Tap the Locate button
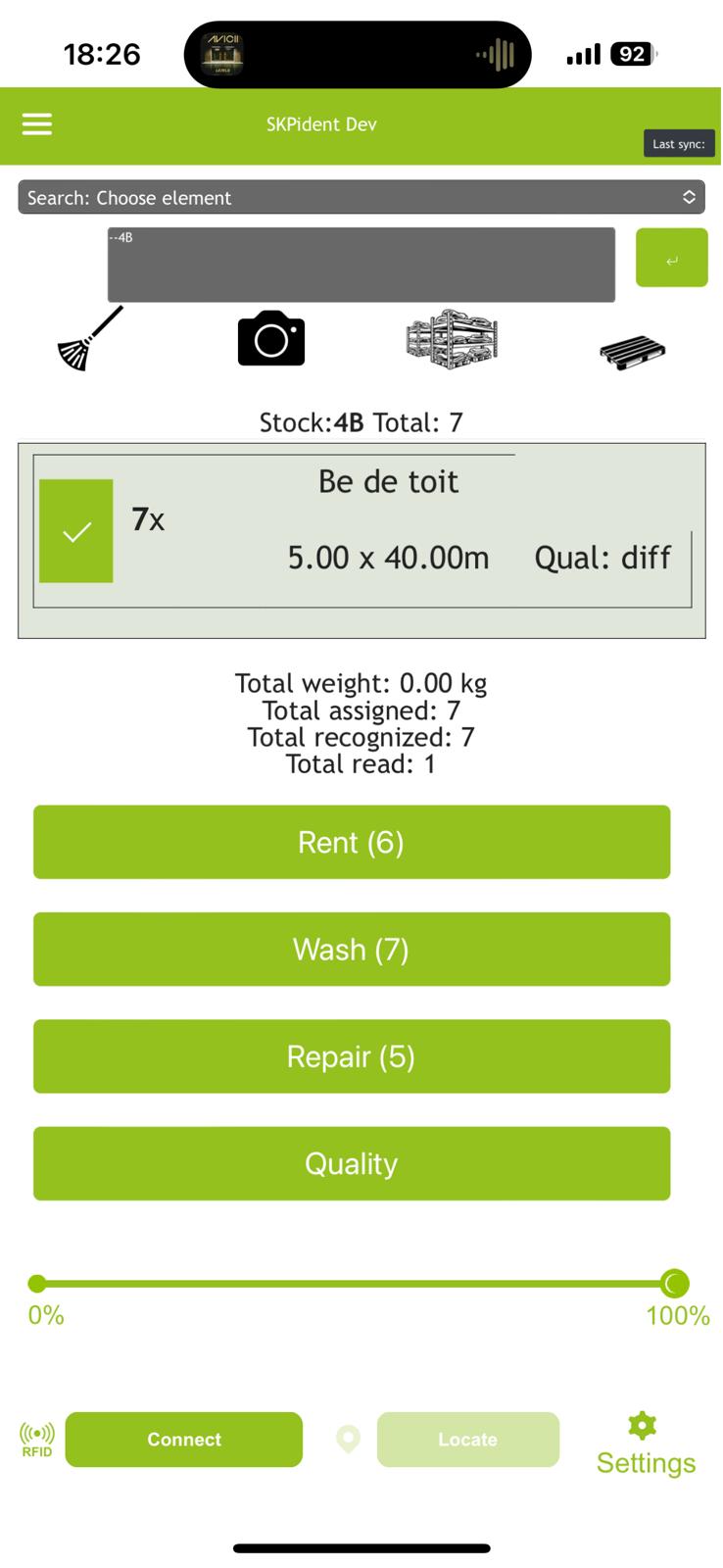This screenshot has width=723, height=1568. click(x=467, y=1440)
